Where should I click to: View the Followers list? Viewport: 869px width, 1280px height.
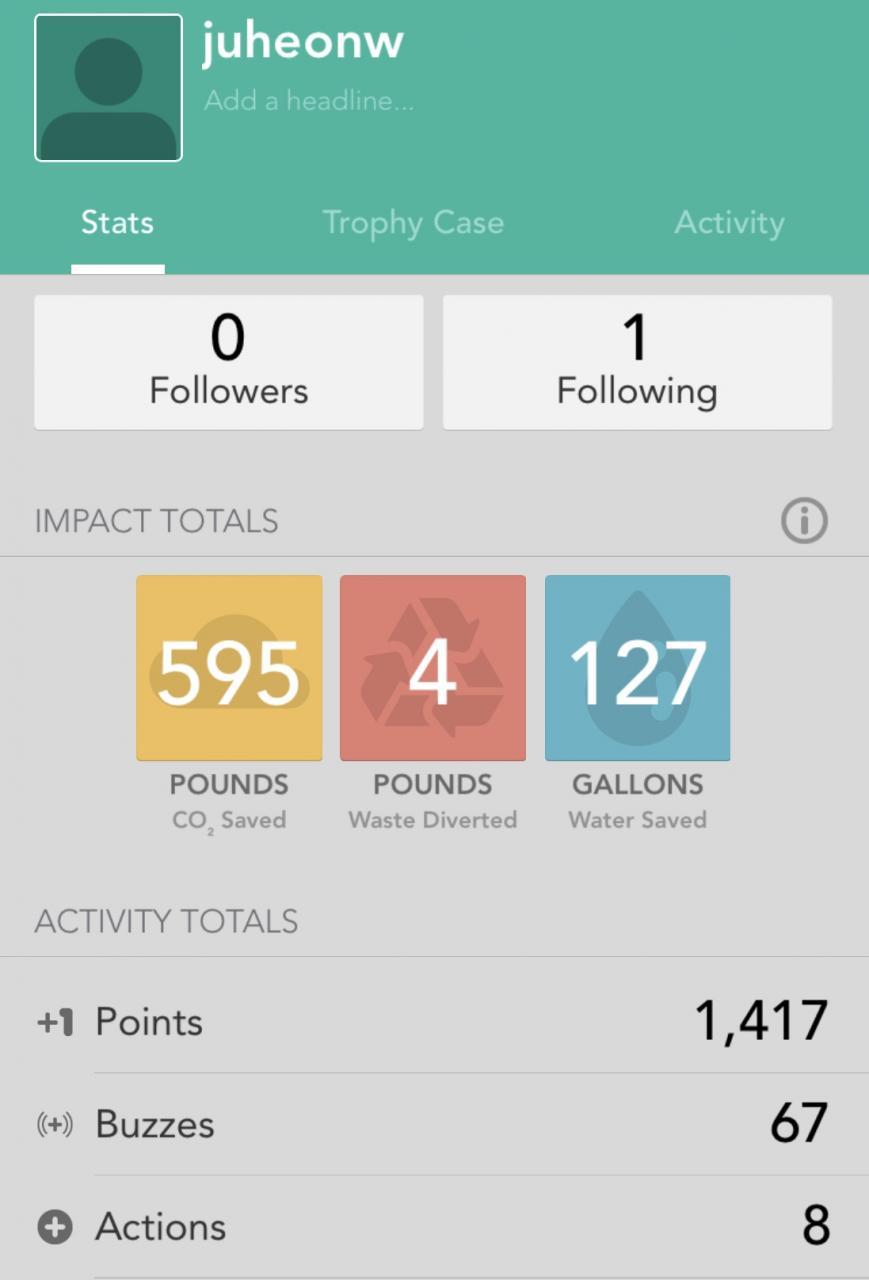pyautogui.click(x=229, y=362)
